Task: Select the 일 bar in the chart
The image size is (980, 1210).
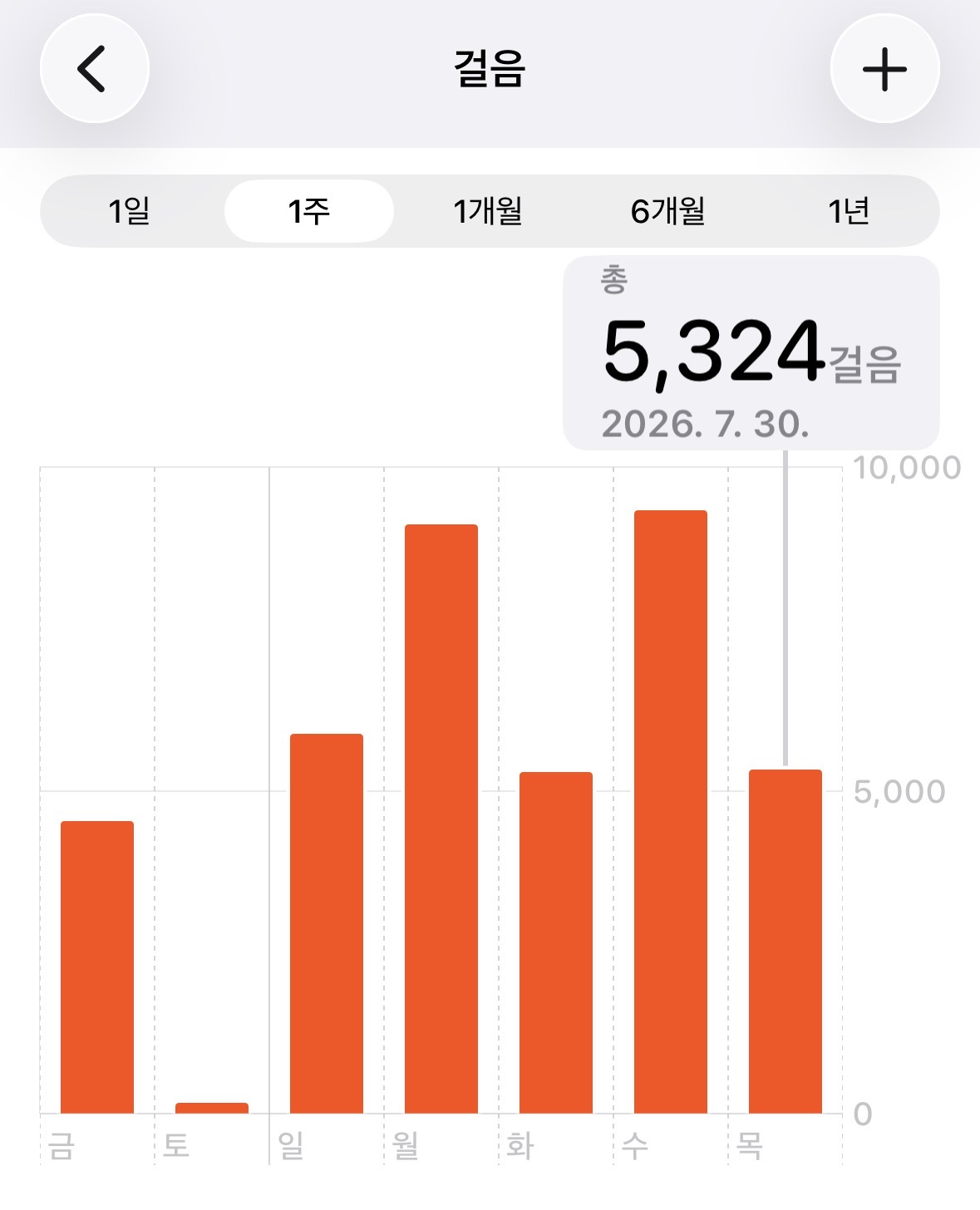Action: pos(327,923)
